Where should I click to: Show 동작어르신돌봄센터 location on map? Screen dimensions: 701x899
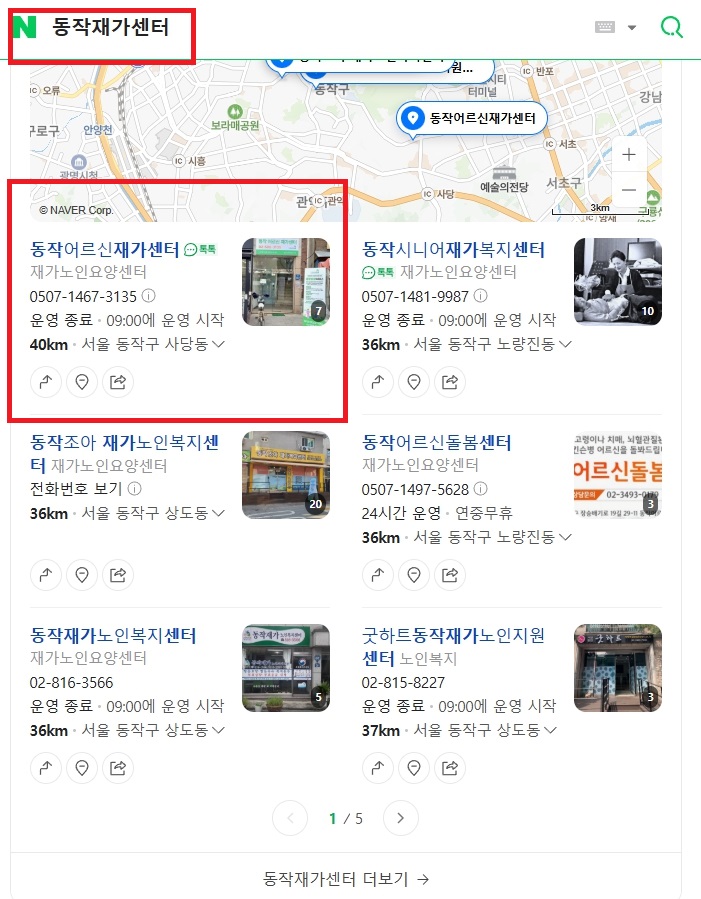point(414,574)
